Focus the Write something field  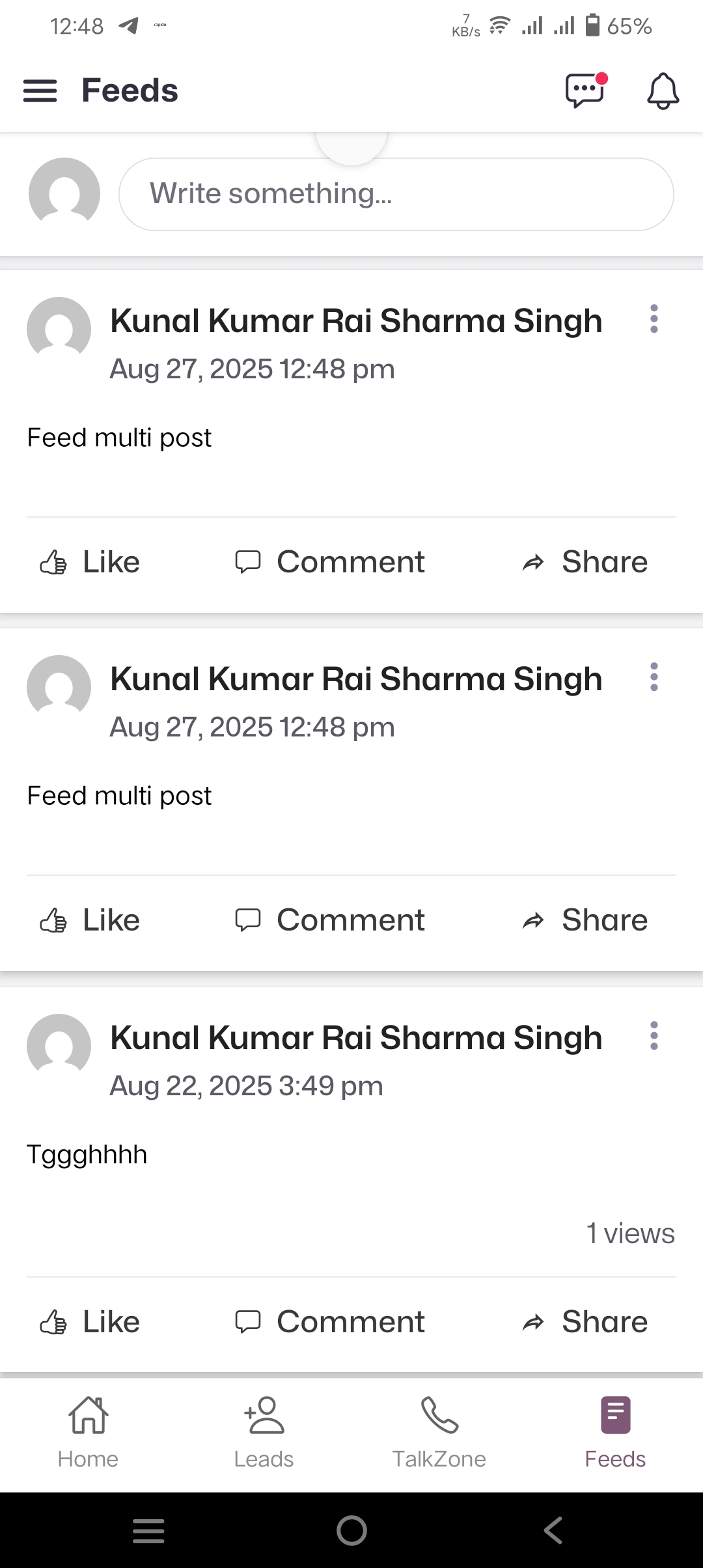click(396, 194)
